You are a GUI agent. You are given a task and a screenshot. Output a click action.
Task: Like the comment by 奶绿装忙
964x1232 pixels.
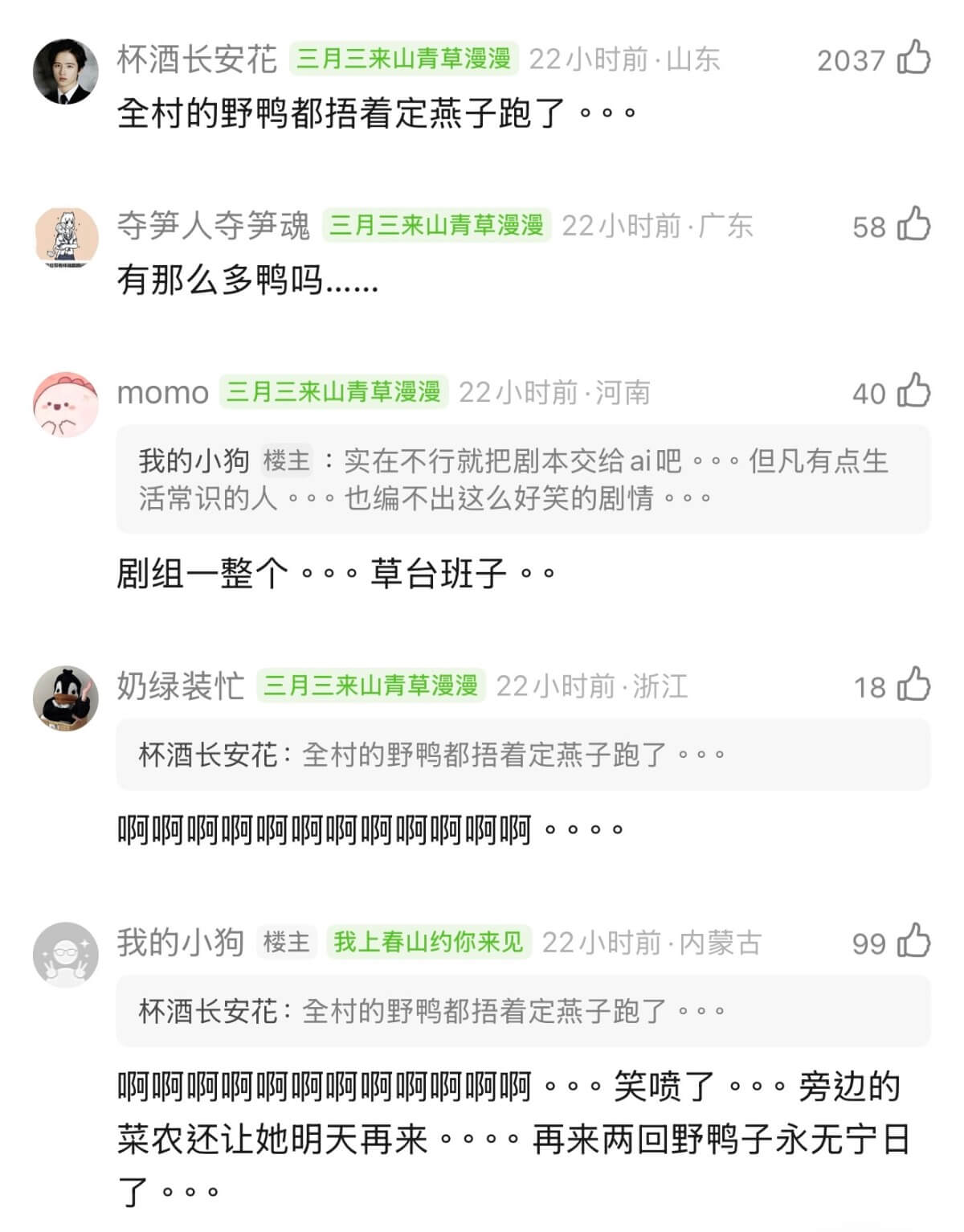[913, 686]
